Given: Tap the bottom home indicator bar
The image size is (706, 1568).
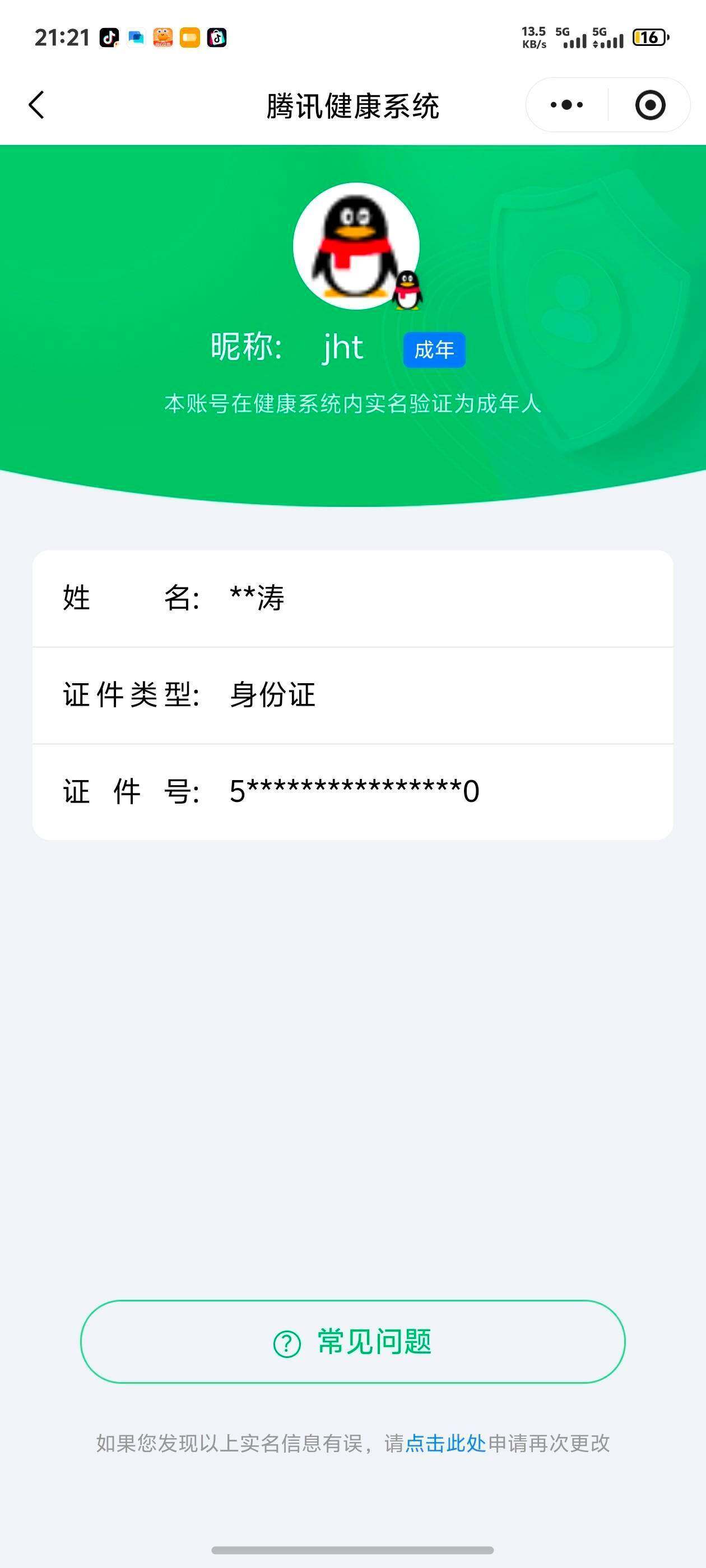Looking at the screenshot, I should pos(352,1552).
